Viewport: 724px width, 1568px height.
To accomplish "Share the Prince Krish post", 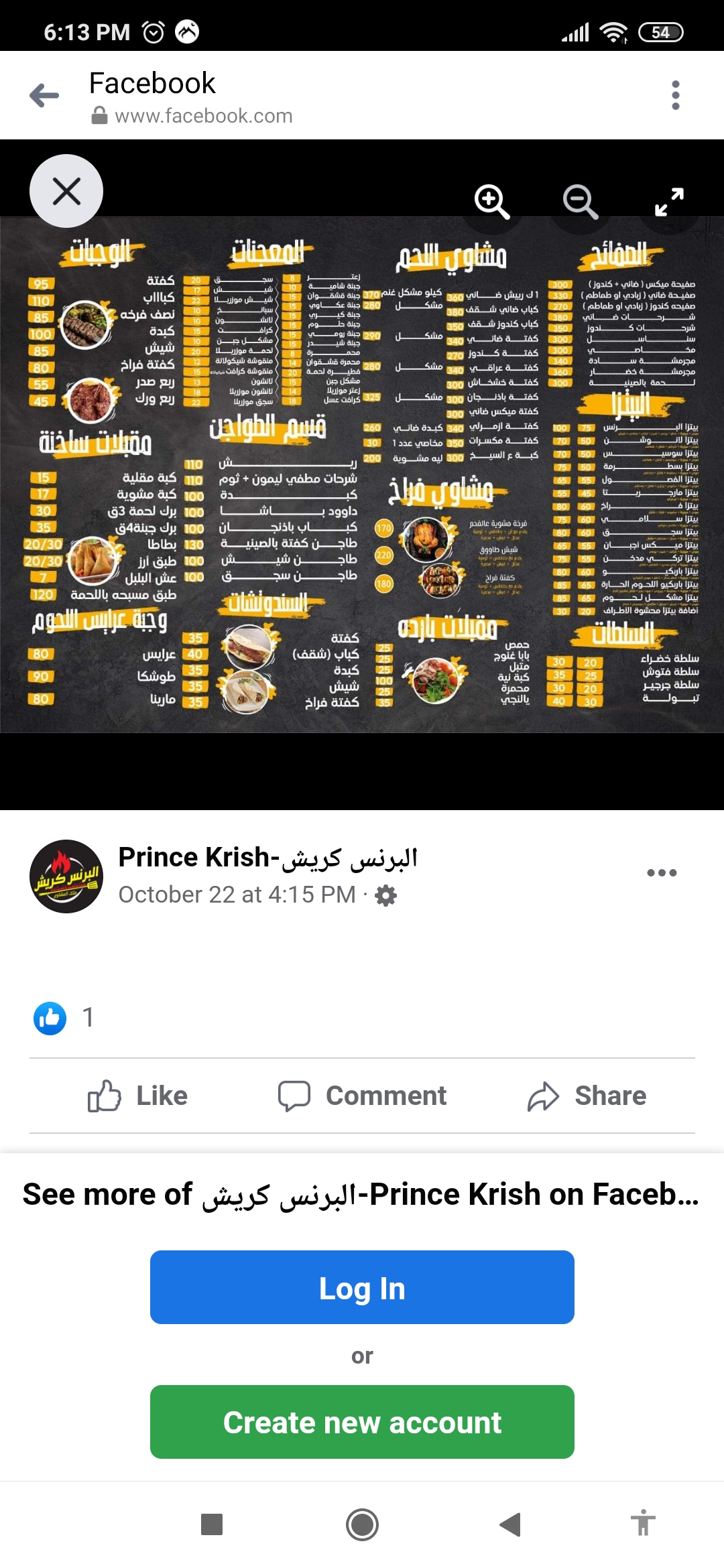I will (x=587, y=1096).
